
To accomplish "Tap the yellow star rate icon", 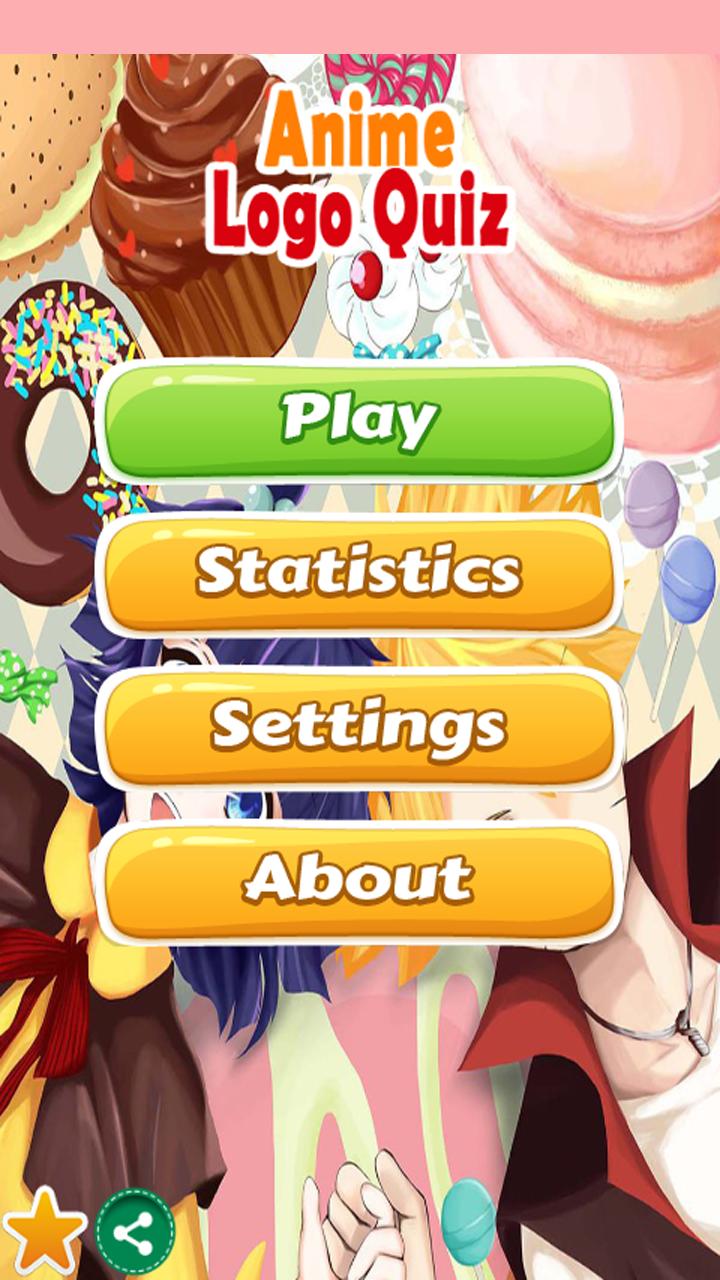I will (x=44, y=1231).
